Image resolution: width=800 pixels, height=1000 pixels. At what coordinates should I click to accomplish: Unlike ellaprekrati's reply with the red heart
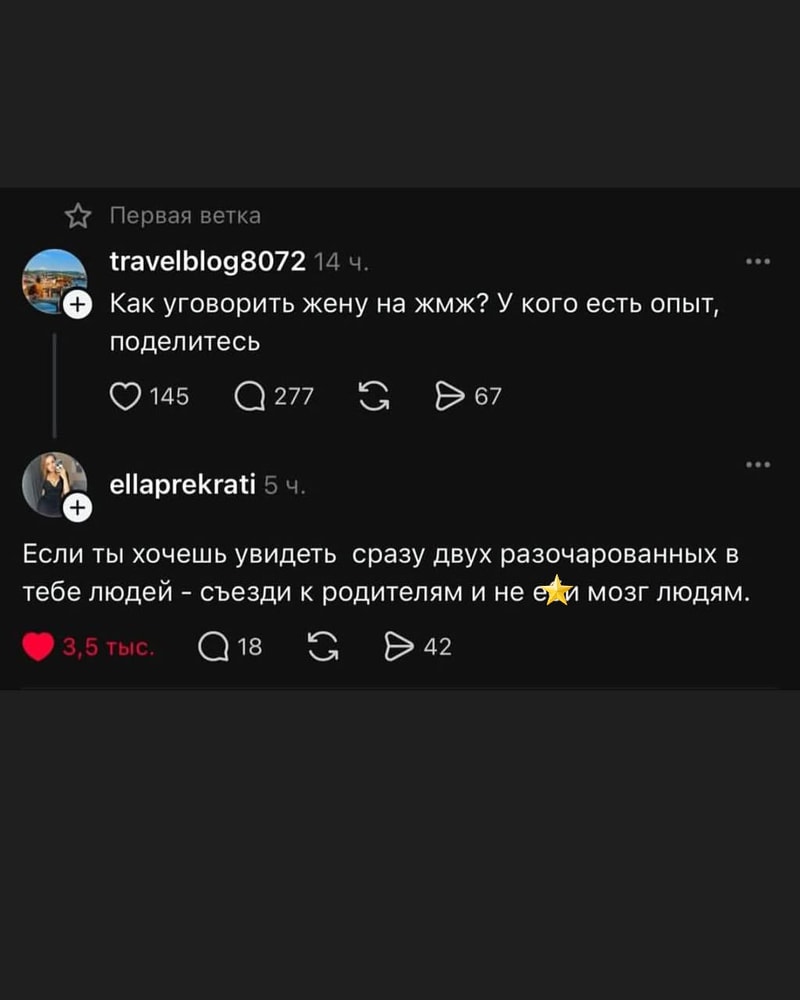tap(38, 647)
